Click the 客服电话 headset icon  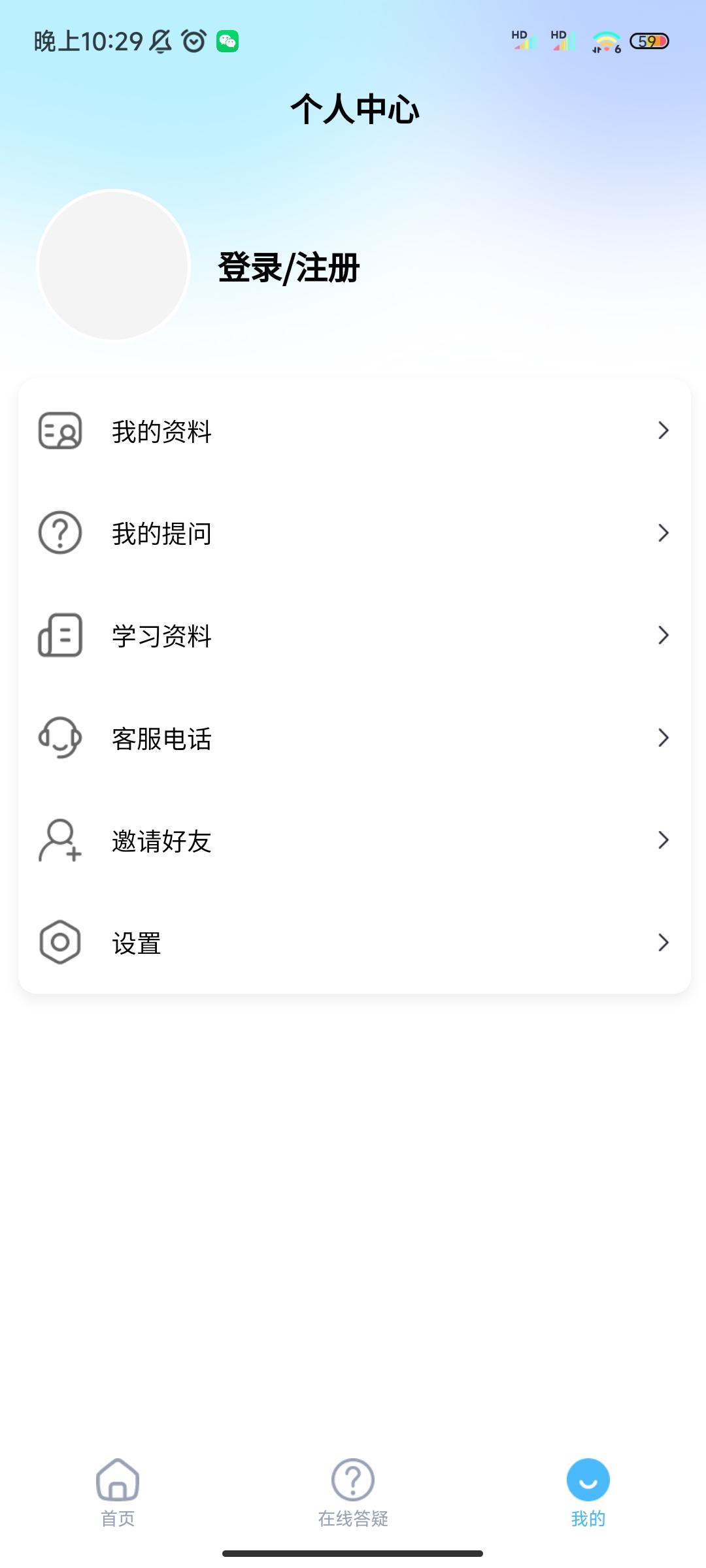pos(59,738)
